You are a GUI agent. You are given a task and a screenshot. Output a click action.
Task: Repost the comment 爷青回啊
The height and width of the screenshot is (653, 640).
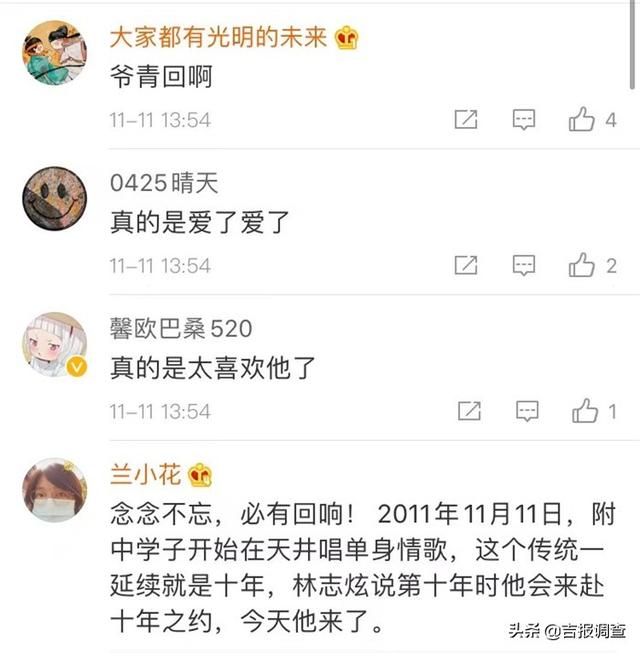(x=466, y=120)
